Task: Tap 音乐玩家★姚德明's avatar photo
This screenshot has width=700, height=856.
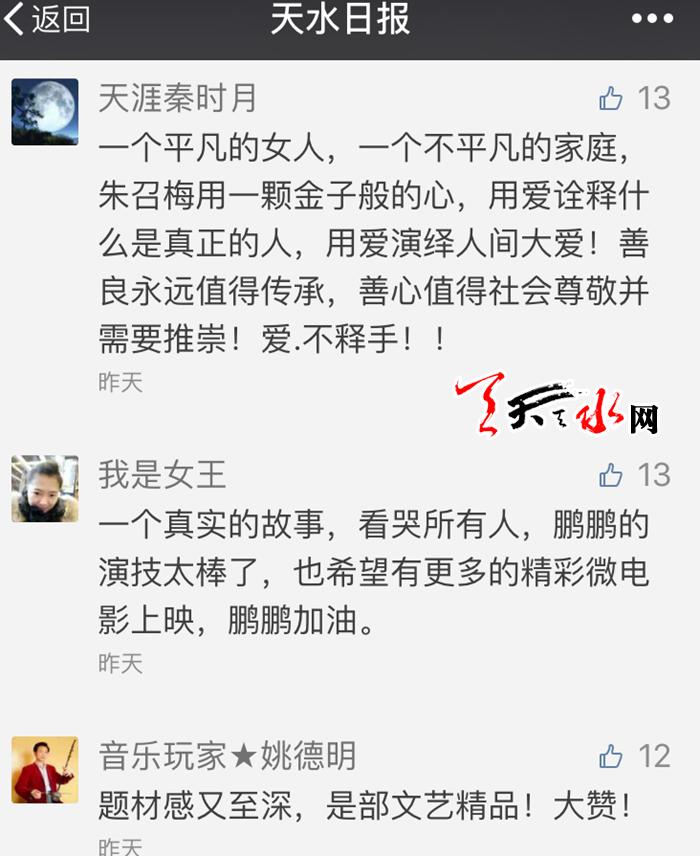Action: click(x=45, y=770)
